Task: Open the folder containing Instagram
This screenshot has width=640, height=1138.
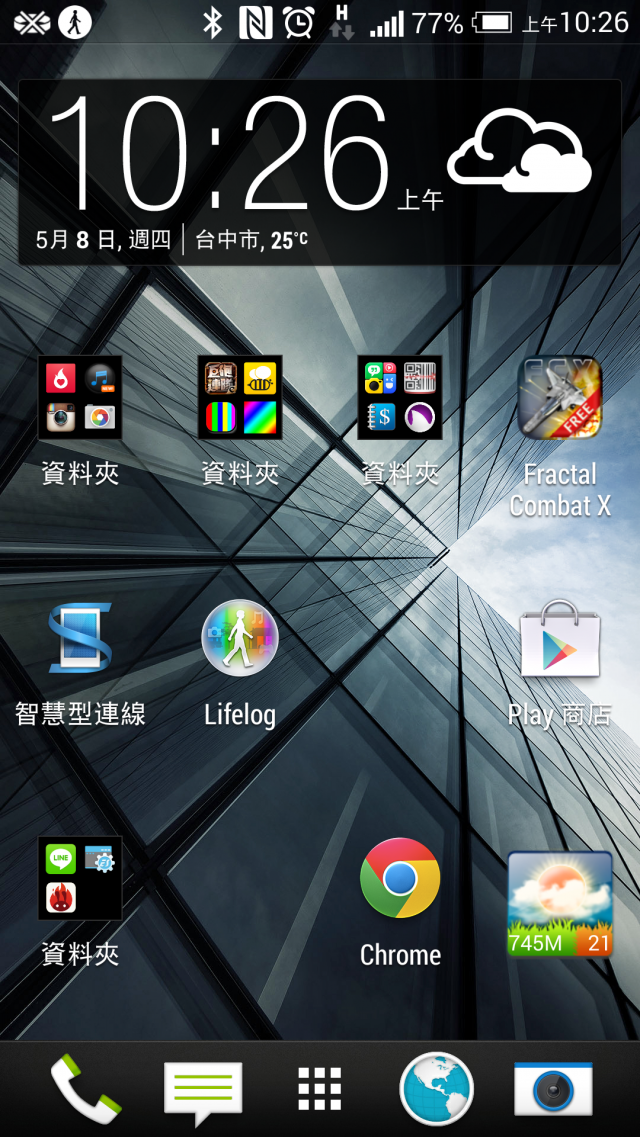Action: (80, 397)
